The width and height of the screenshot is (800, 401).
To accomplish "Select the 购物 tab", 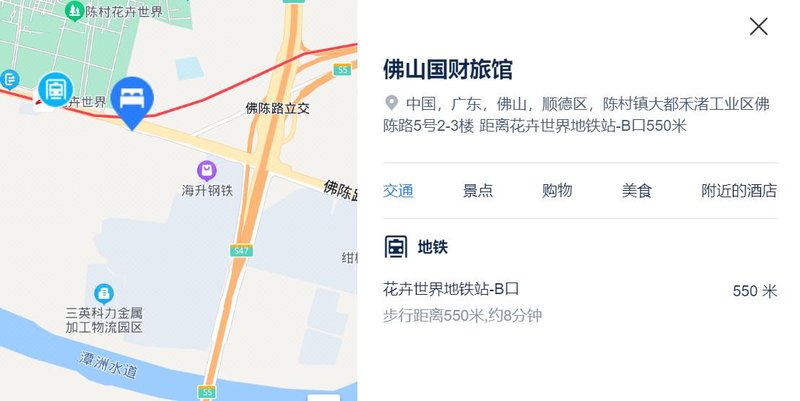I will pos(557,191).
